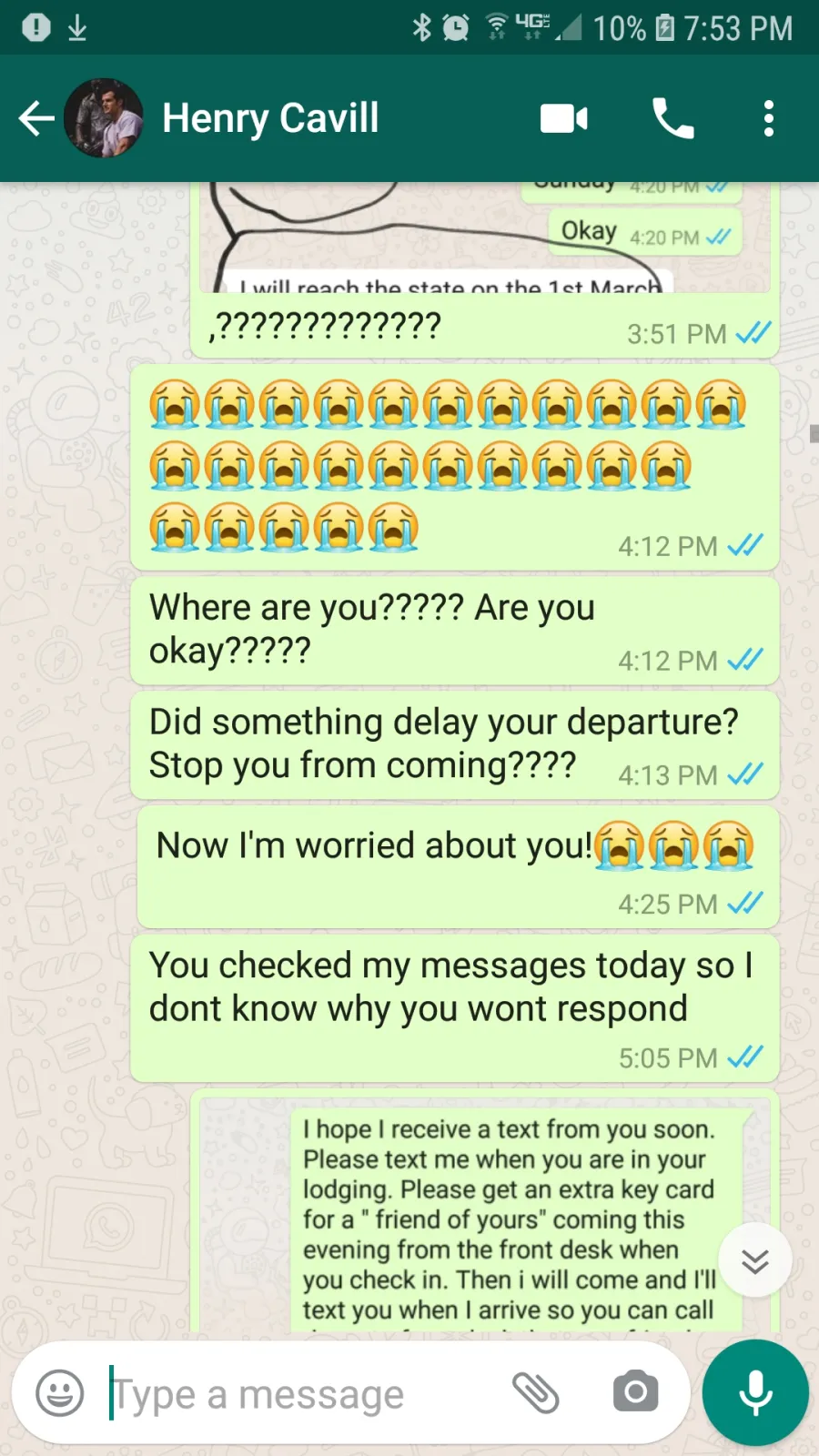Open the drawing image with 'I will reach the state'
819x1456 pixels.
tap(485, 237)
